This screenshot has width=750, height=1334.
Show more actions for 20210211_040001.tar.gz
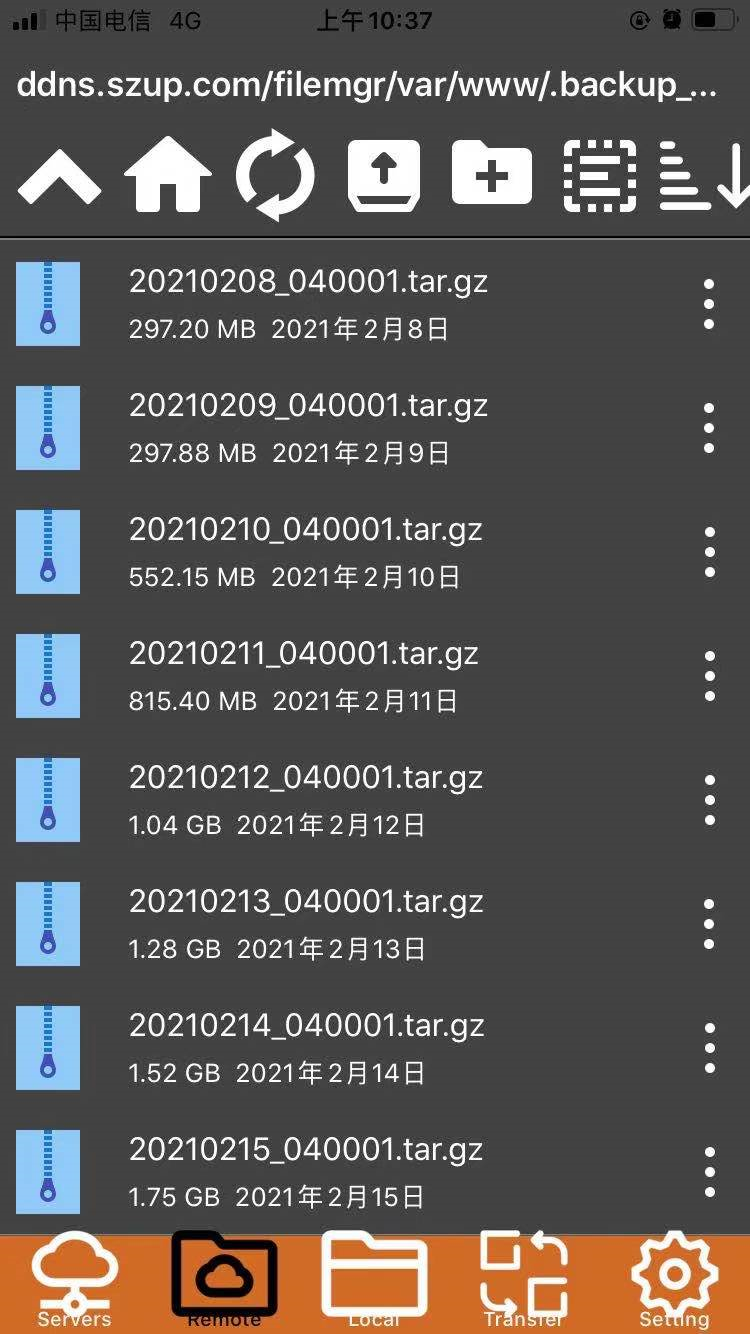709,676
